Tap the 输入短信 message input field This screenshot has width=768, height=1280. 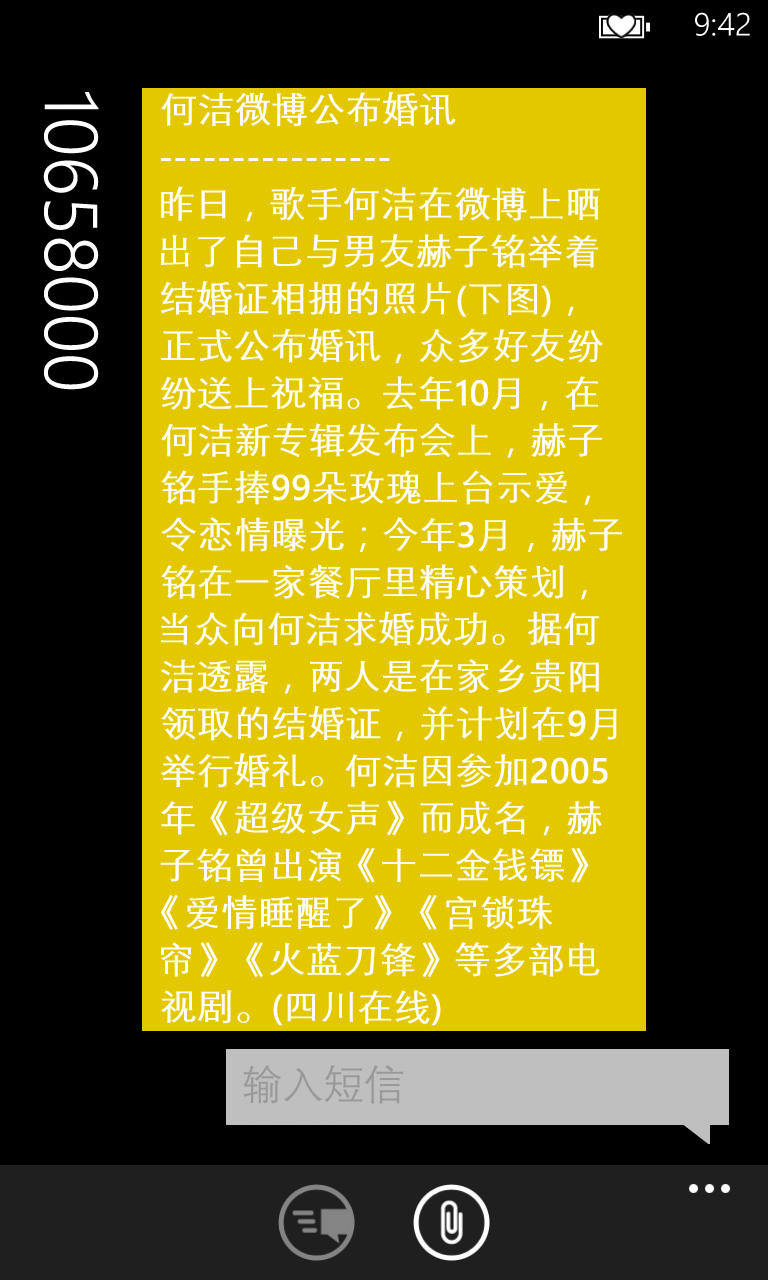pyautogui.click(x=476, y=1086)
